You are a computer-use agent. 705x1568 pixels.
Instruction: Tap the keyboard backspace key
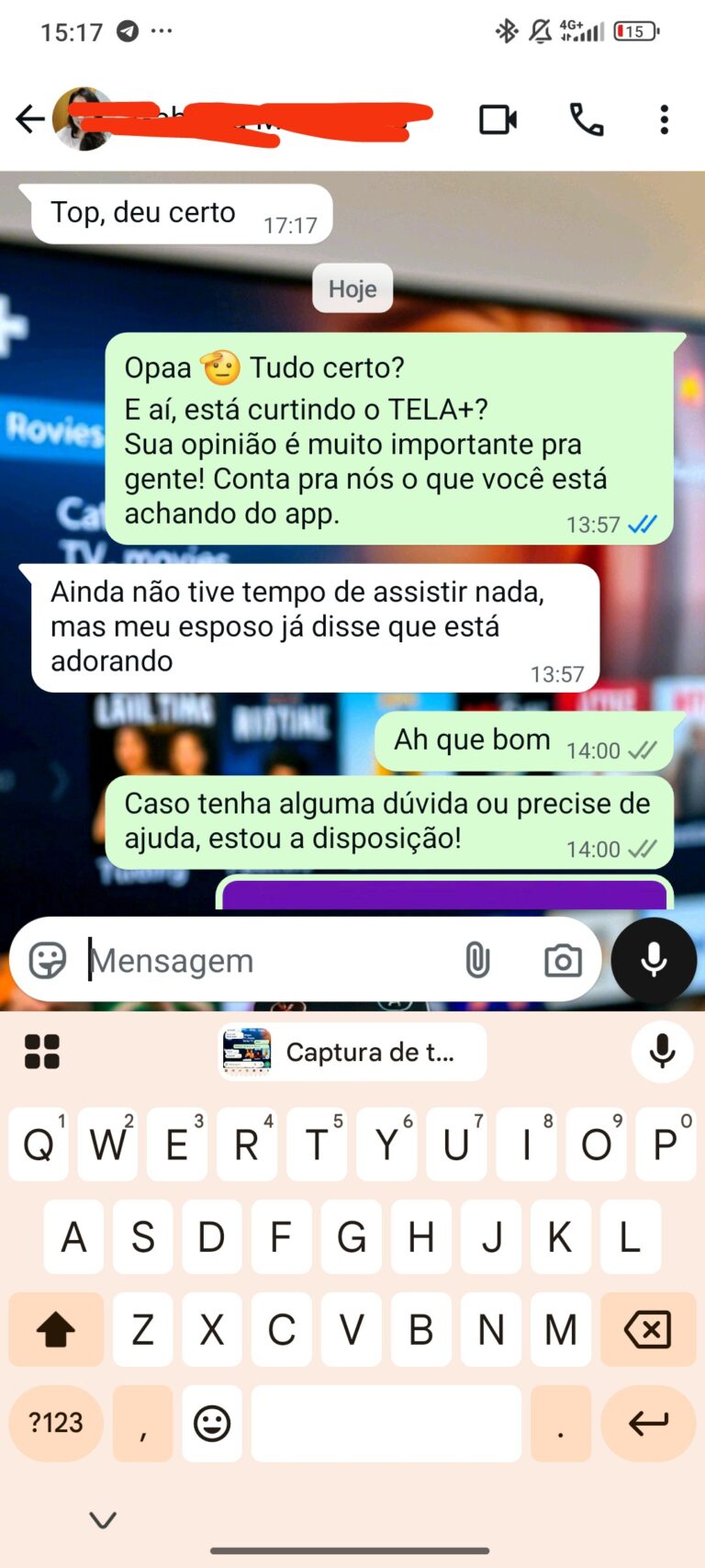[647, 1329]
